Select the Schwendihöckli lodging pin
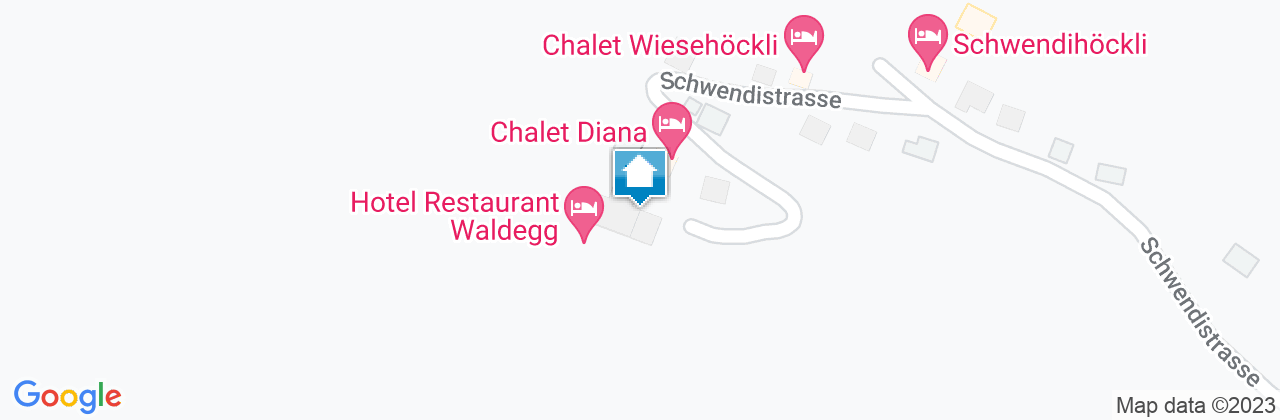Screen dimensions: 1280x420 [927, 37]
